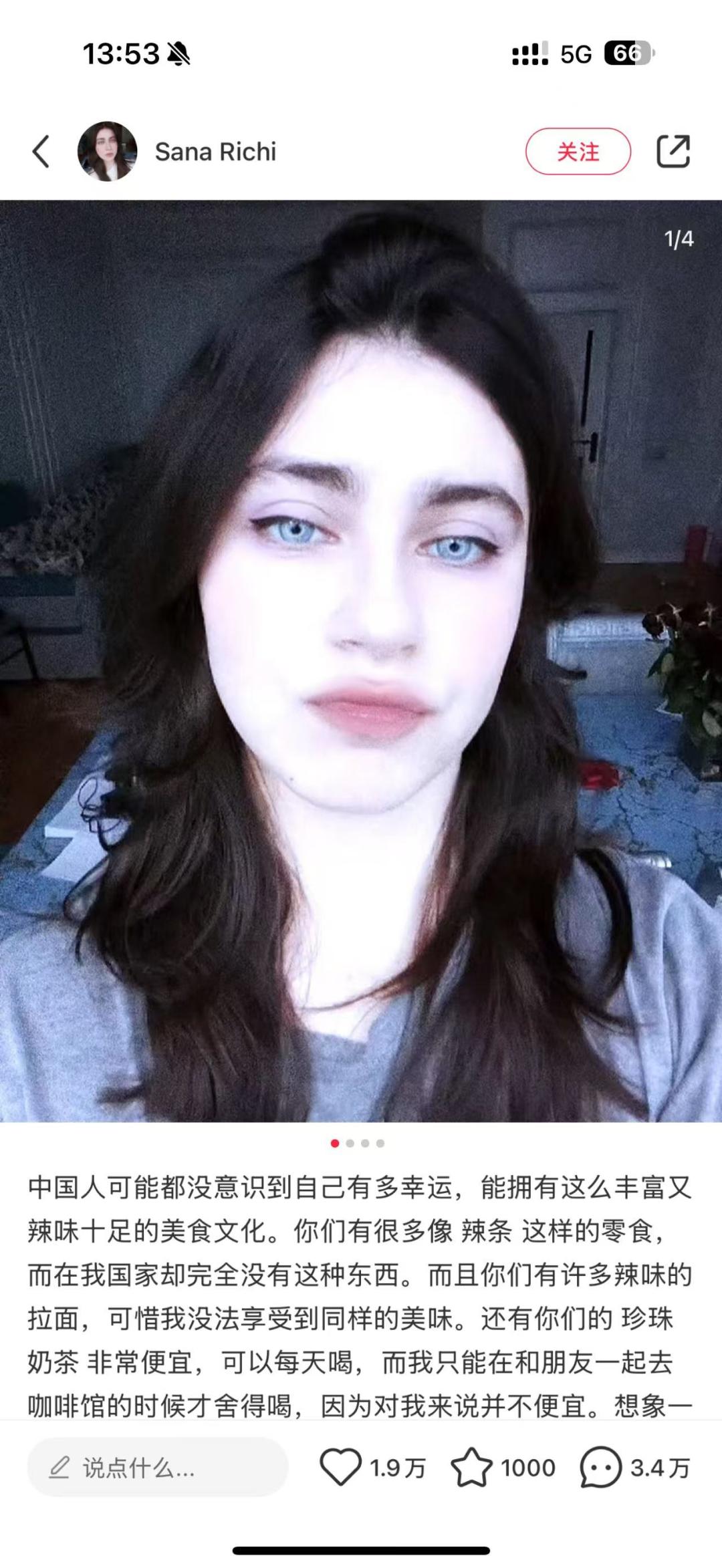Viewport: 722px width, 1568px height.
Task: Follow Sana Richi with 关注 button
Action: (578, 152)
